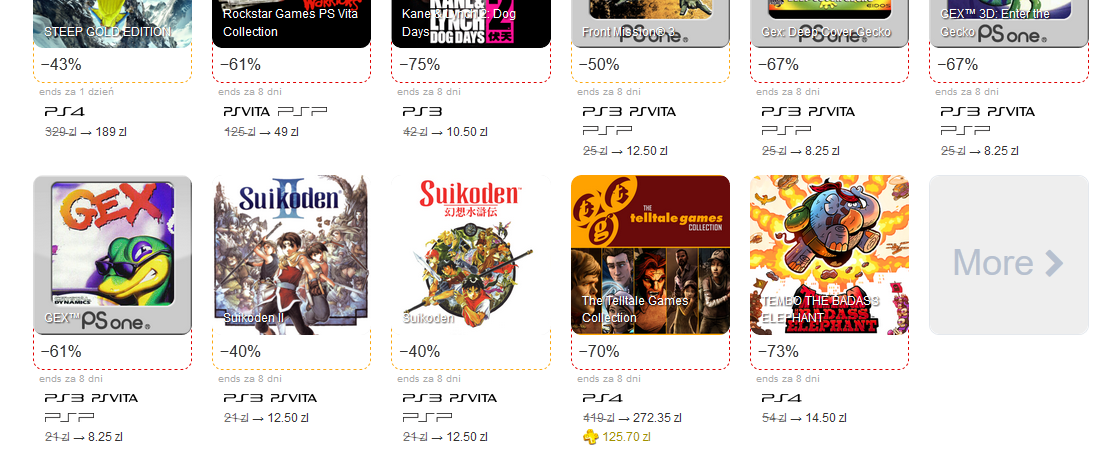View the GEX PS one game tile
1119x453 pixels.
112,255
